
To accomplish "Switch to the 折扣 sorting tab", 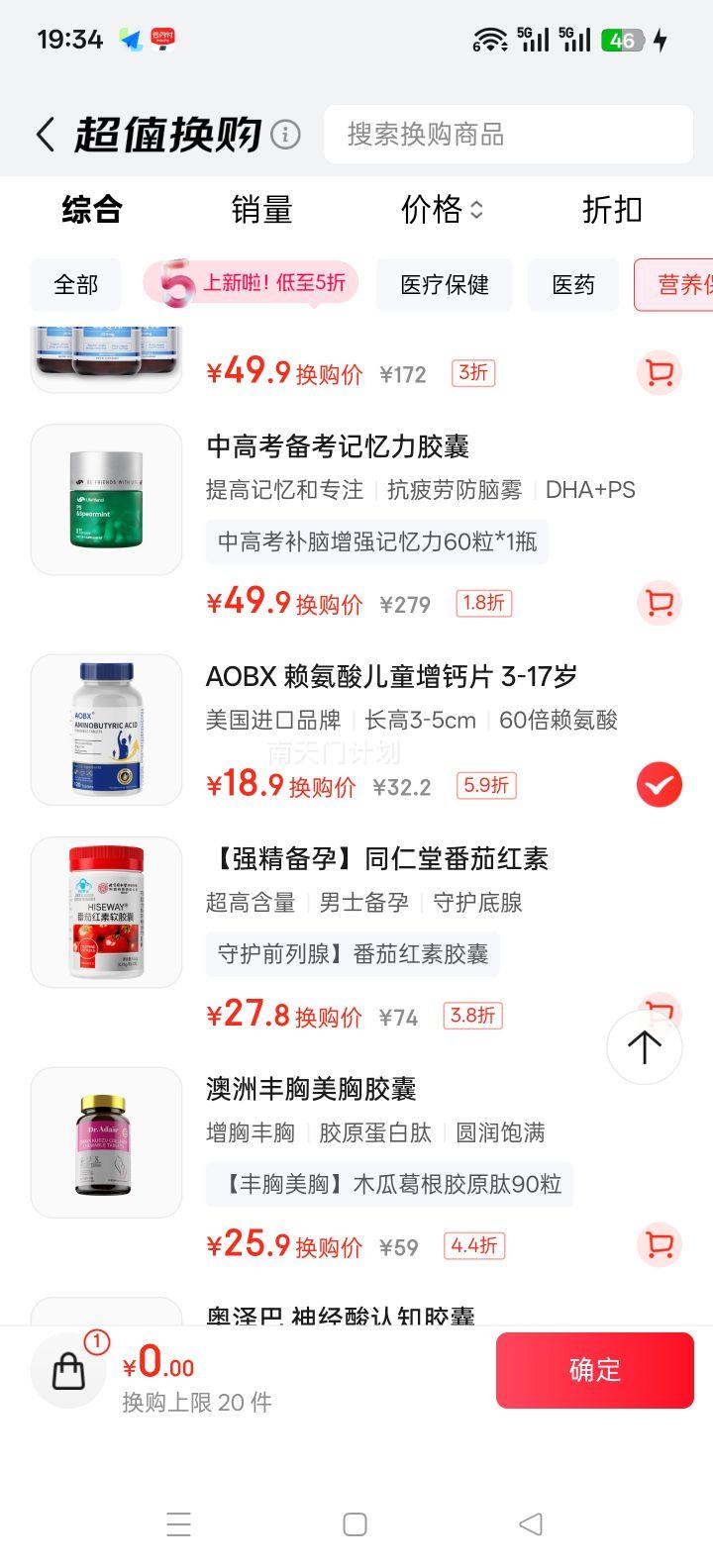I will click(x=612, y=210).
